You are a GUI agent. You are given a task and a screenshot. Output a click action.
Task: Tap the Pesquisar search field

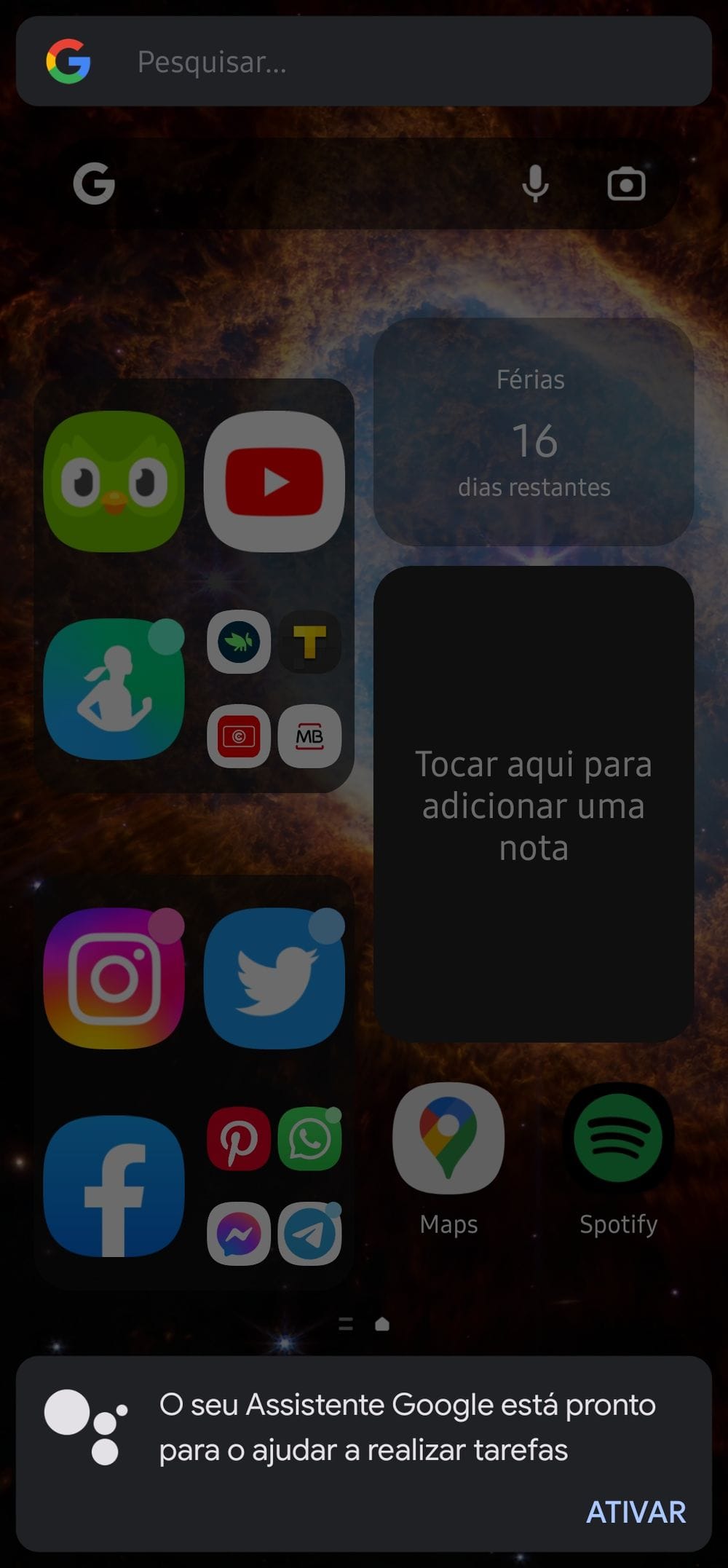(x=364, y=62)
